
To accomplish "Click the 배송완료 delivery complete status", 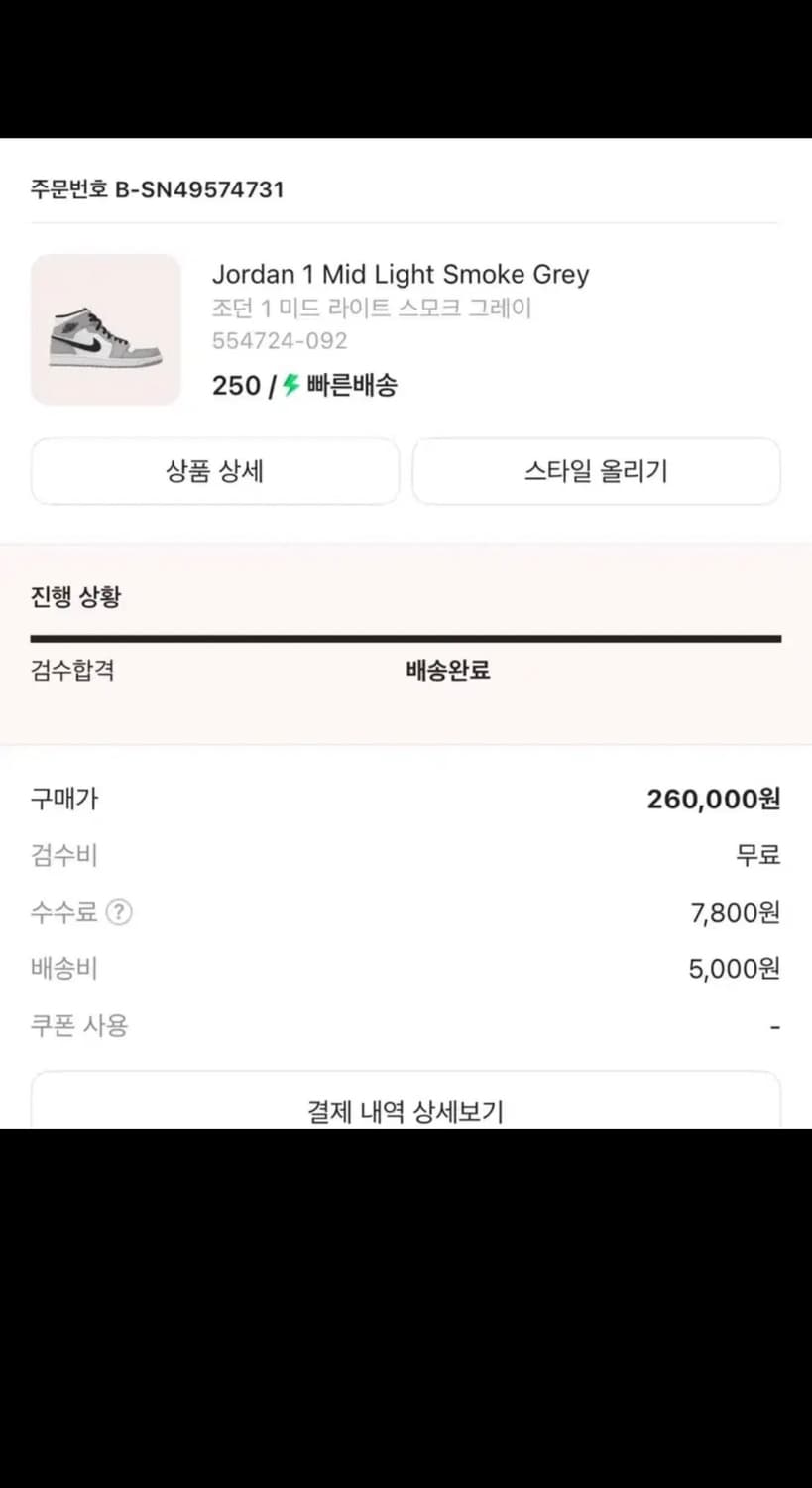I will pyautogui.click(x=446, y=671).
